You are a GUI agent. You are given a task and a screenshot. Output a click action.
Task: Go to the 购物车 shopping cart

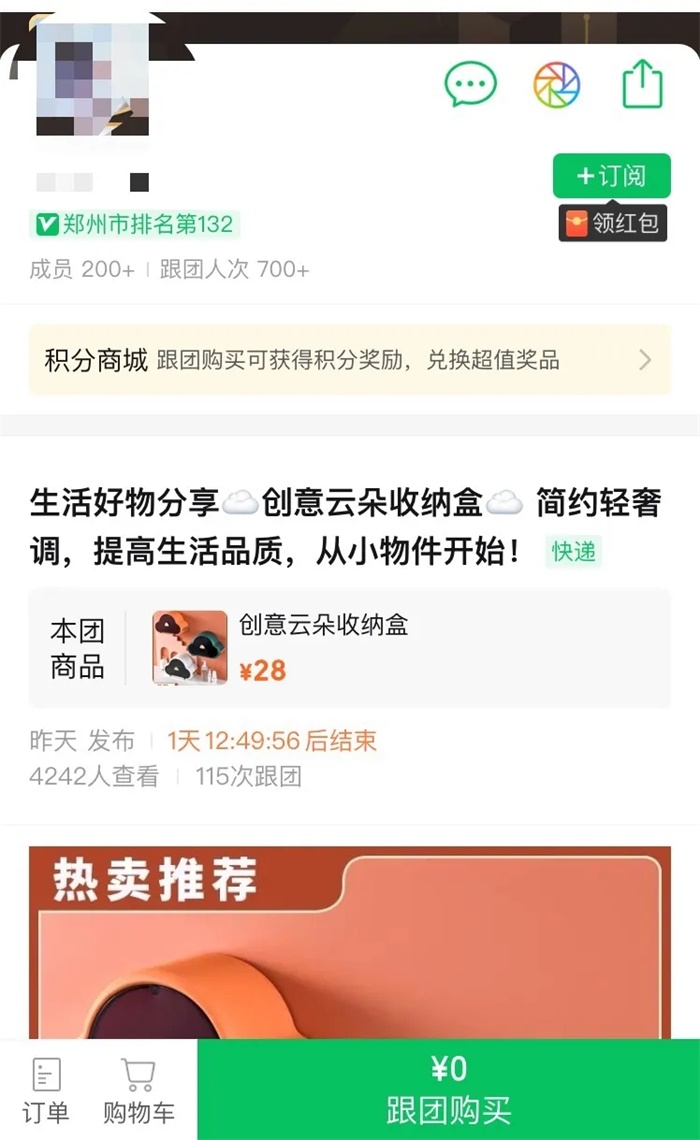point(138,1090)
